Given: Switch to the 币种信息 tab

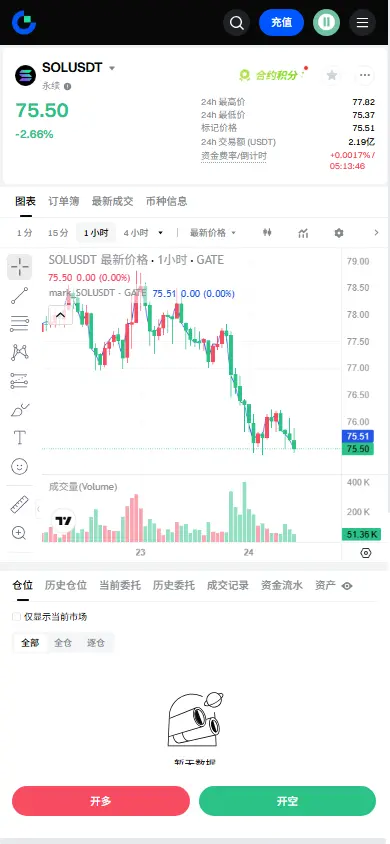Looking at the screenshot, I should (x=167, y=201).
